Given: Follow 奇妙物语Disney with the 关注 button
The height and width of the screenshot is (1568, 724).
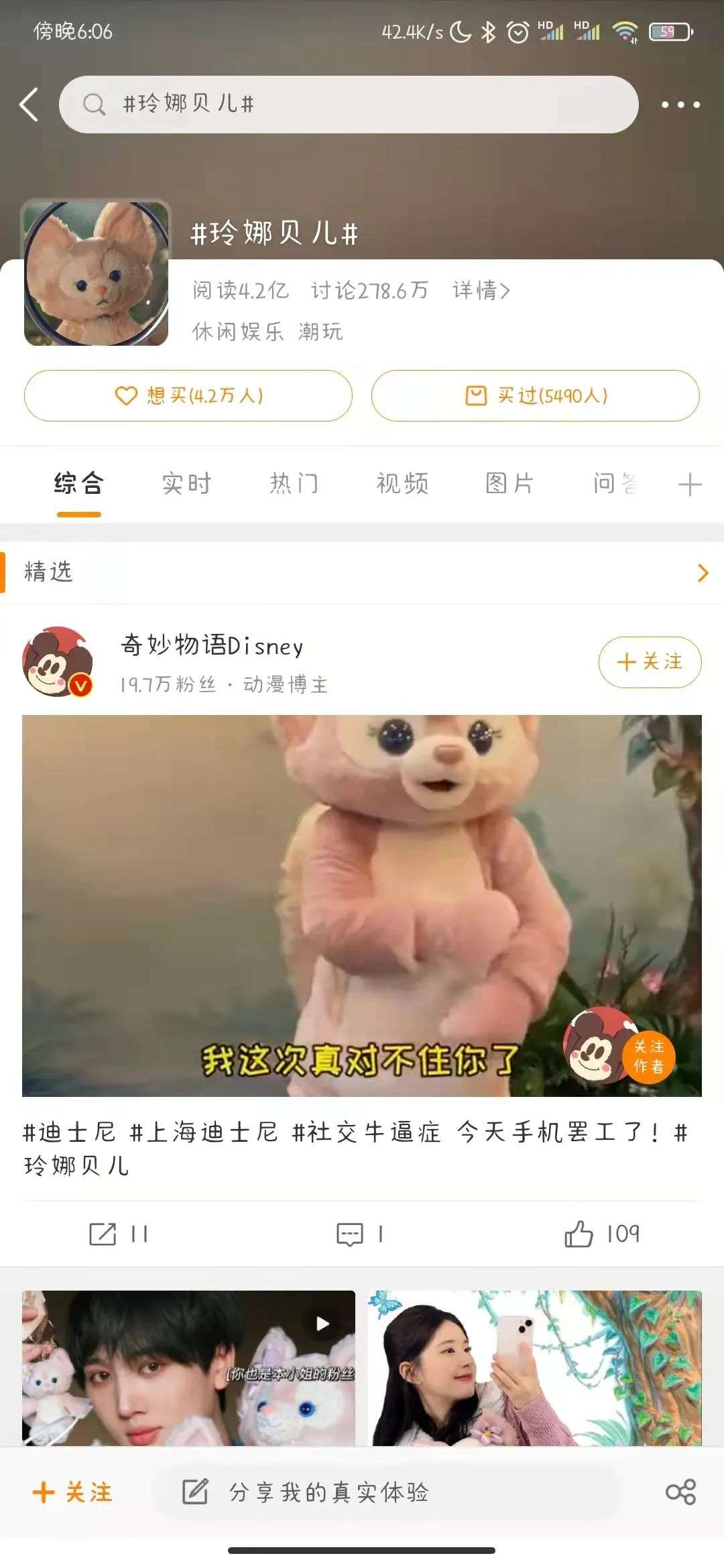Looking at the screenshot, I should coord(650,662).
